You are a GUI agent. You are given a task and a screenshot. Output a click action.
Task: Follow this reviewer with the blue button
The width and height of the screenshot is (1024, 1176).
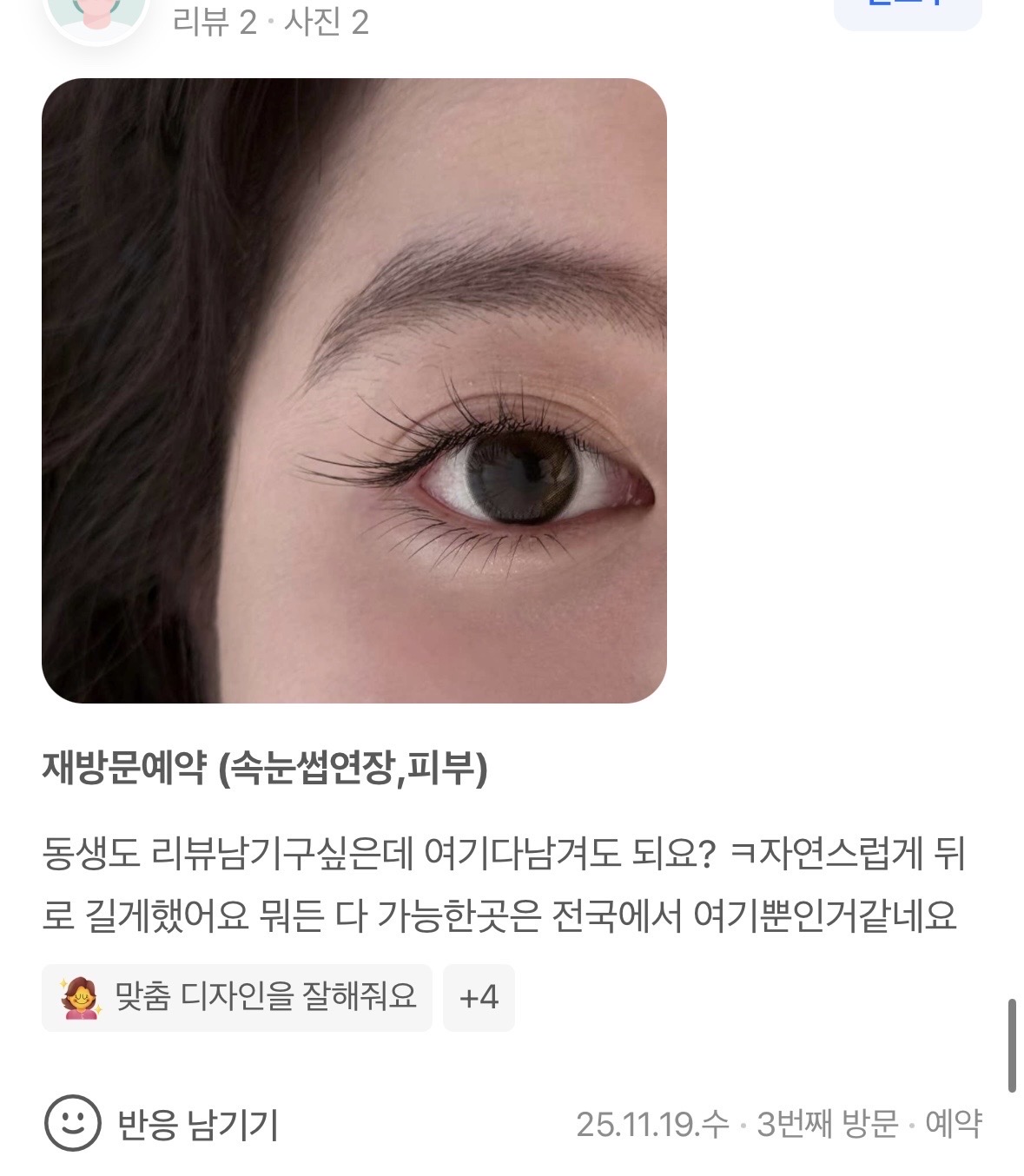(907, 10)
